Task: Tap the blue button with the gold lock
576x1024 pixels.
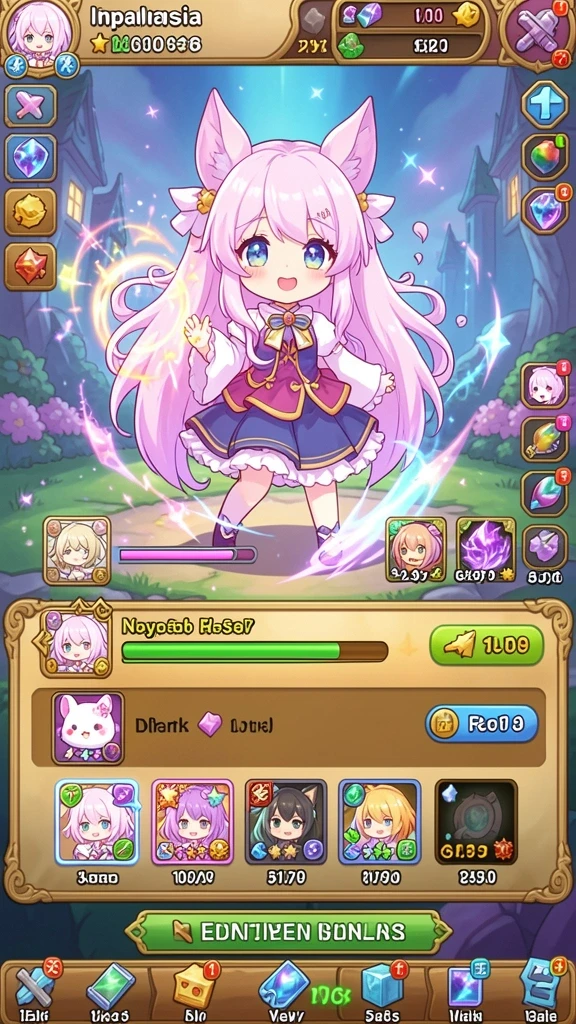Action: (x=482, y=724)
